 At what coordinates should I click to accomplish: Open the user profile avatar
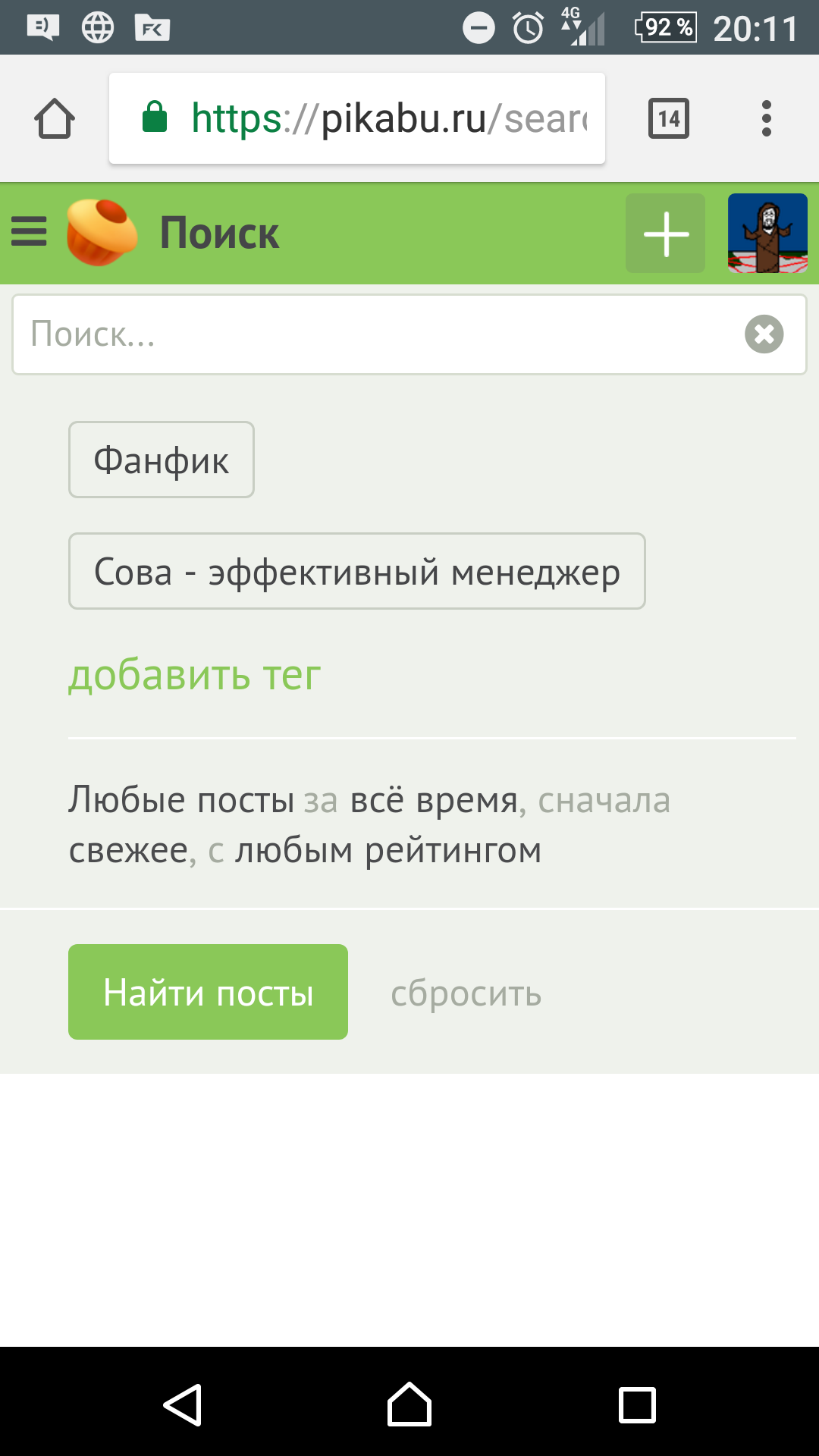pyautogui.click(x=767, y=234)
